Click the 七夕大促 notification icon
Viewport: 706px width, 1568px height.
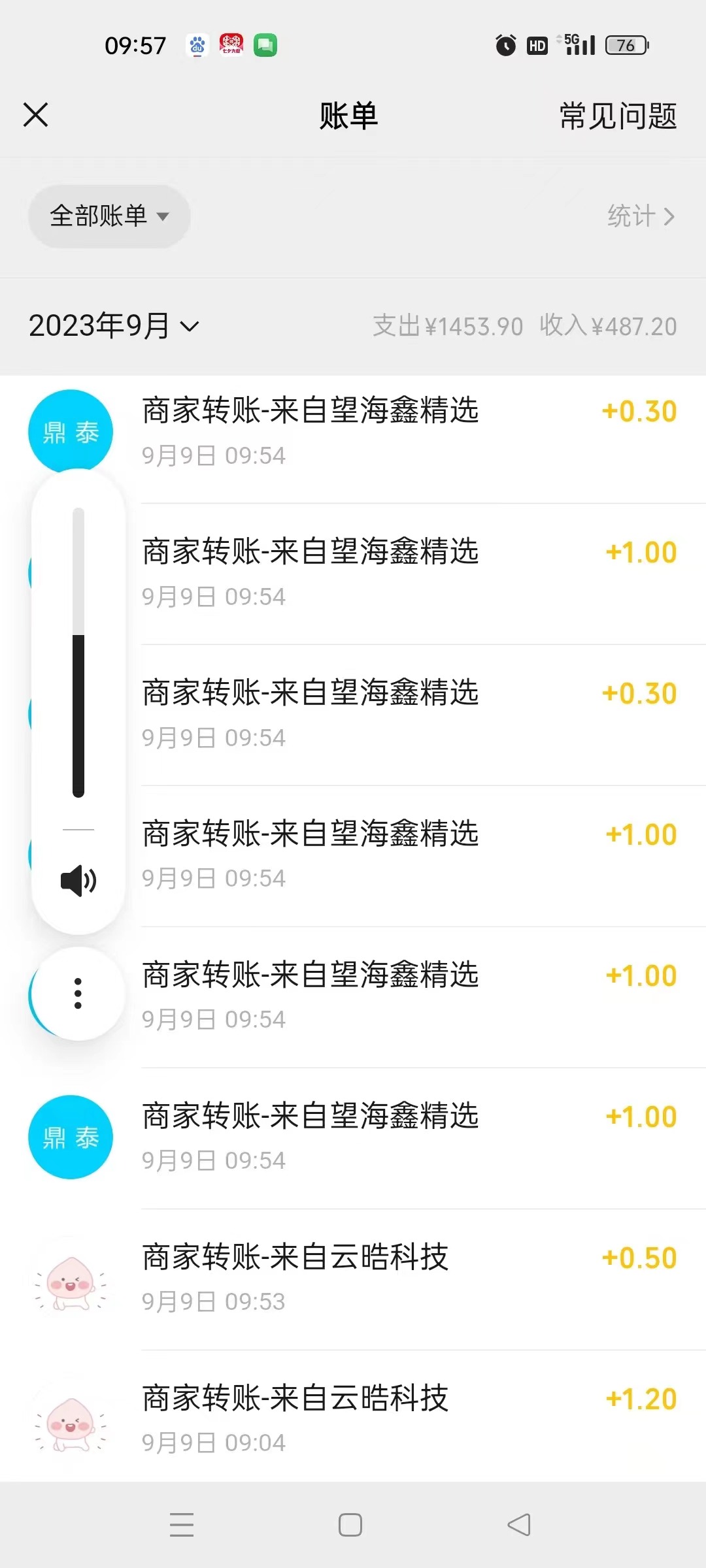tap(230, 44)
